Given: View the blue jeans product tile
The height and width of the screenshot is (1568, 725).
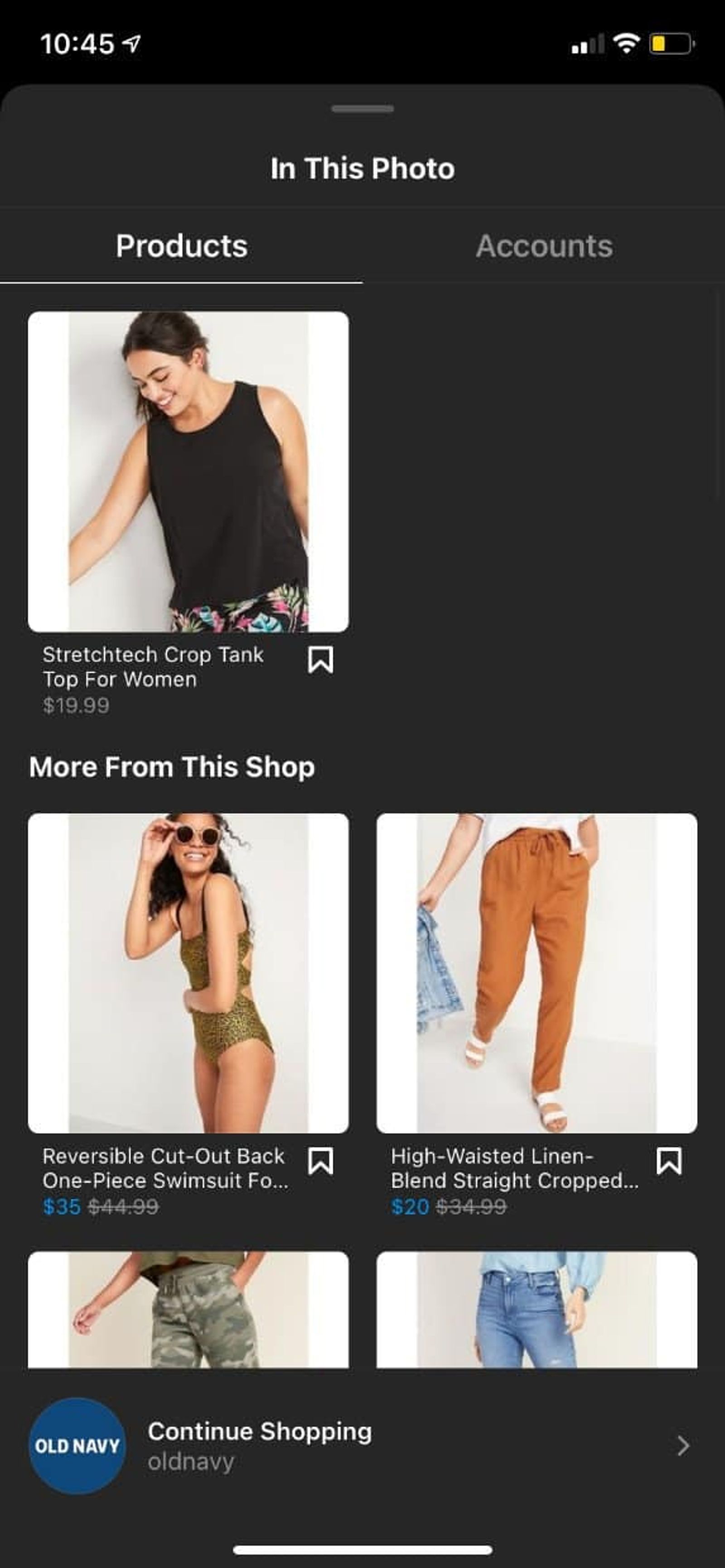Looking at the screenshot, I should 536,1309.
